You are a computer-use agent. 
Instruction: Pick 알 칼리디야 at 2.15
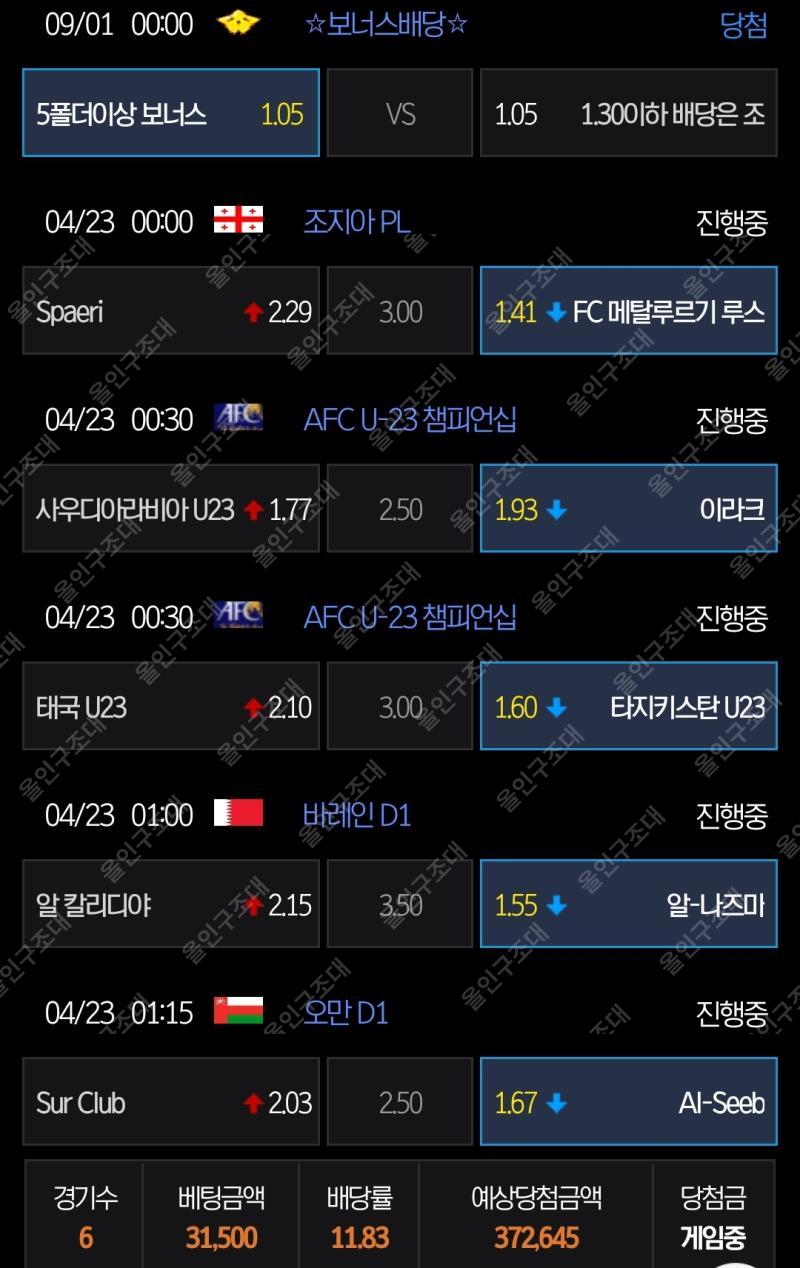point(171,905)
